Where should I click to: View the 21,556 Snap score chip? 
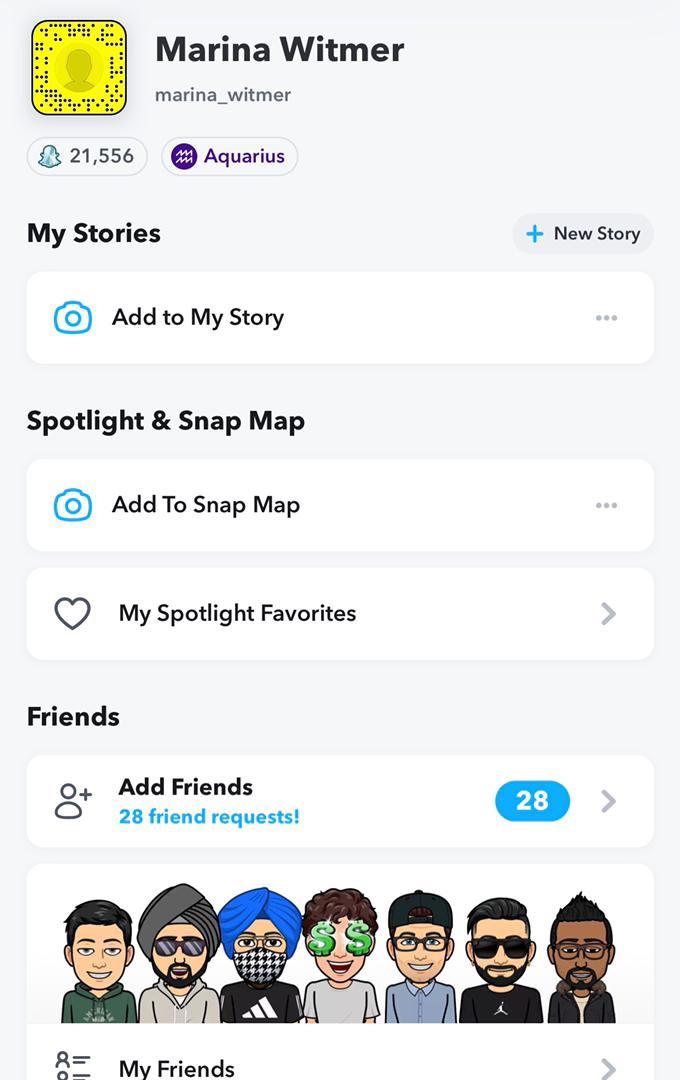coord(87,156)
